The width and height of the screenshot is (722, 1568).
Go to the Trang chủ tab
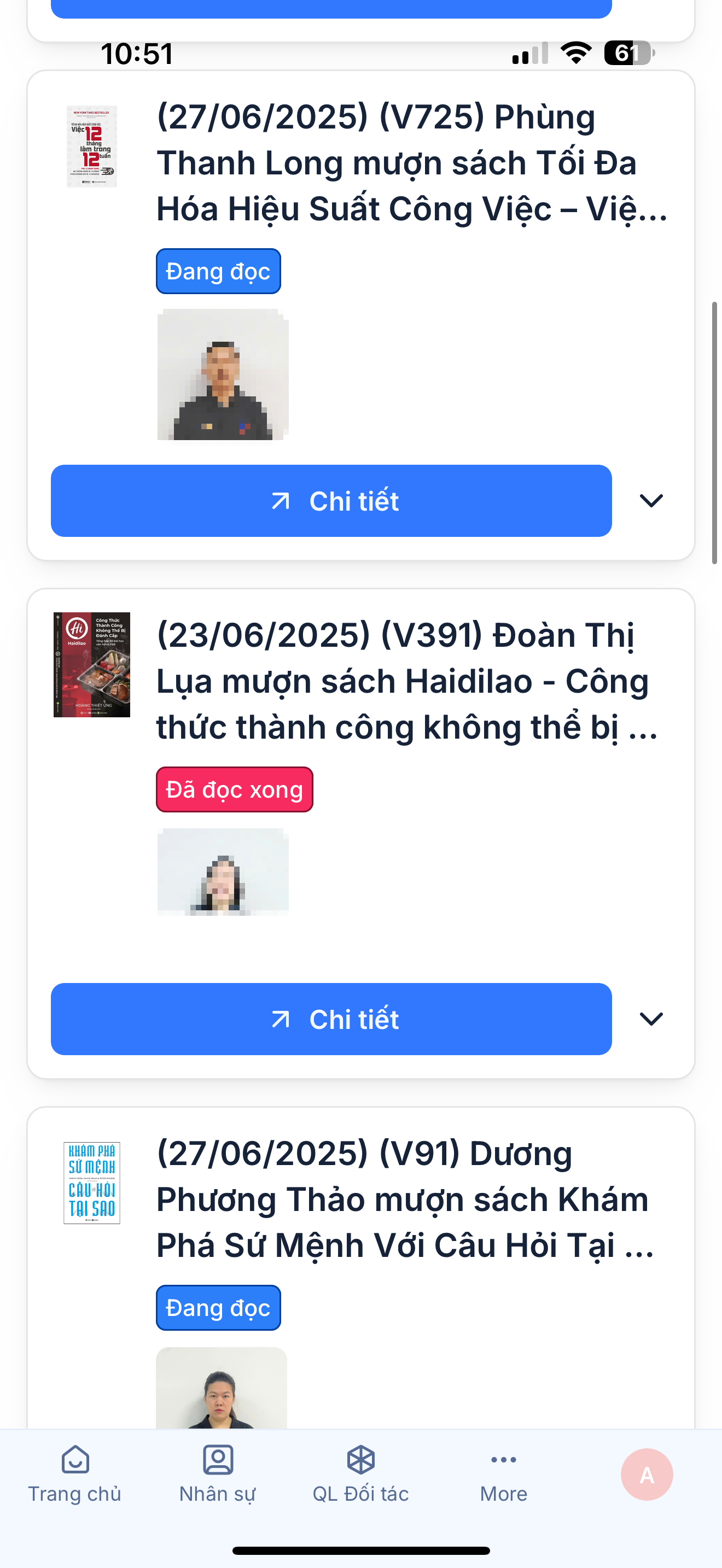click(75, 1473)
